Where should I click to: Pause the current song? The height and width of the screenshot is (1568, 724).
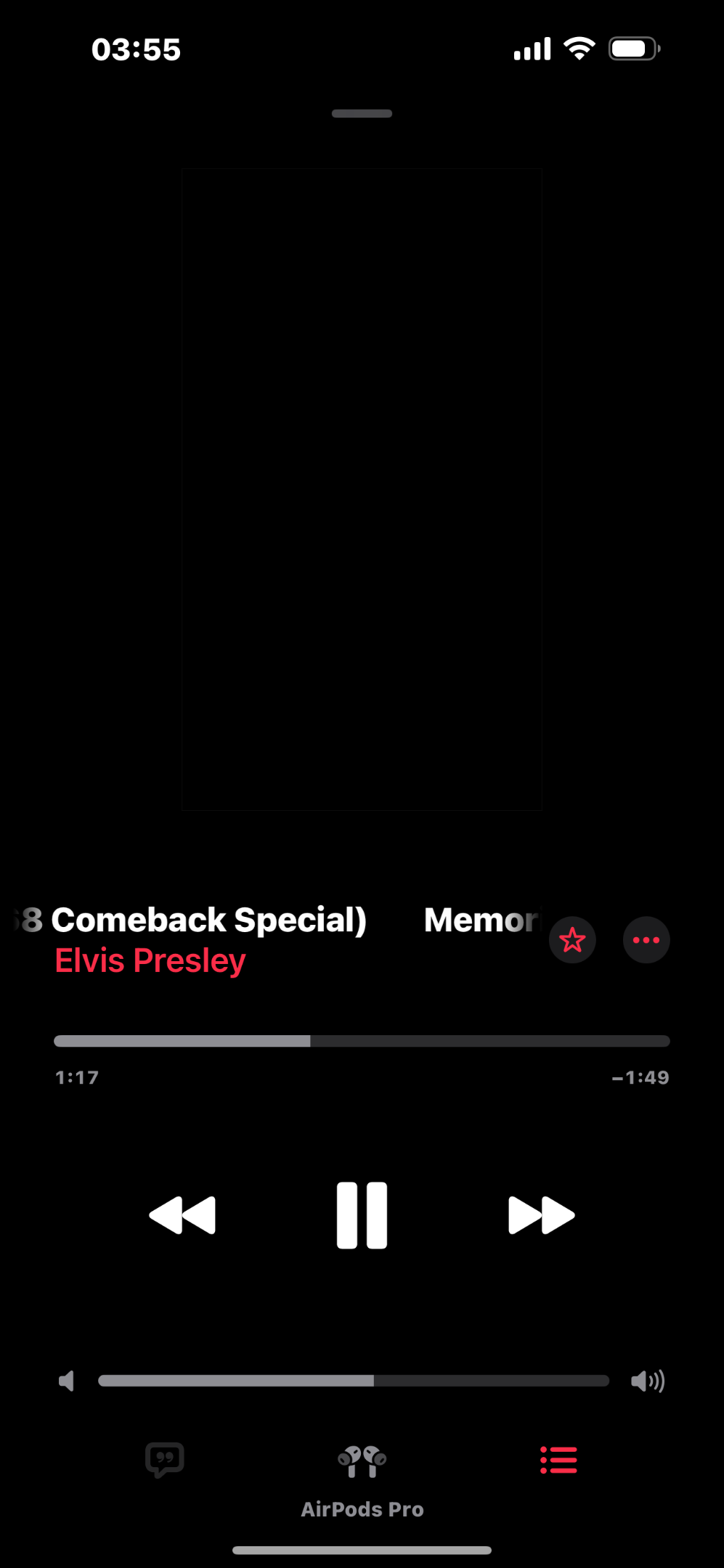(x=362, y=1215)
